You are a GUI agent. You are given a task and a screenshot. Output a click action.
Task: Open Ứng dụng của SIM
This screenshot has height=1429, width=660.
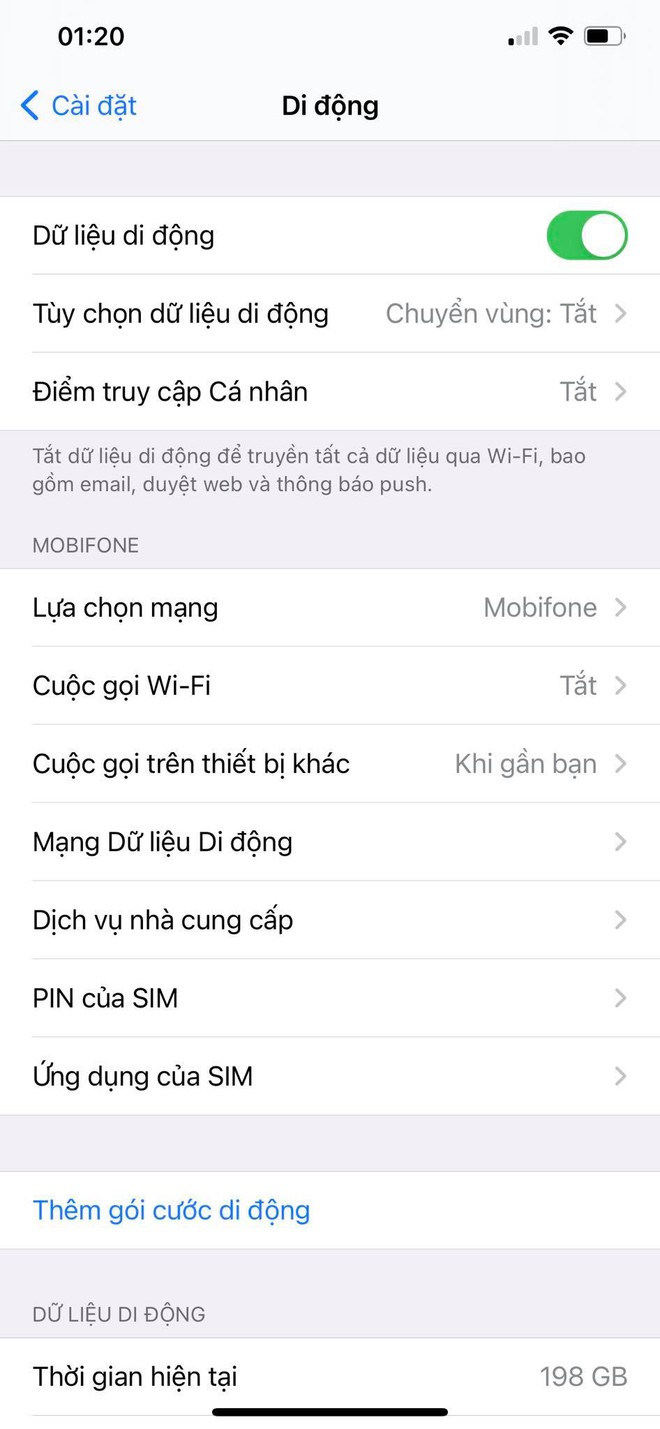pos(330,1076)
